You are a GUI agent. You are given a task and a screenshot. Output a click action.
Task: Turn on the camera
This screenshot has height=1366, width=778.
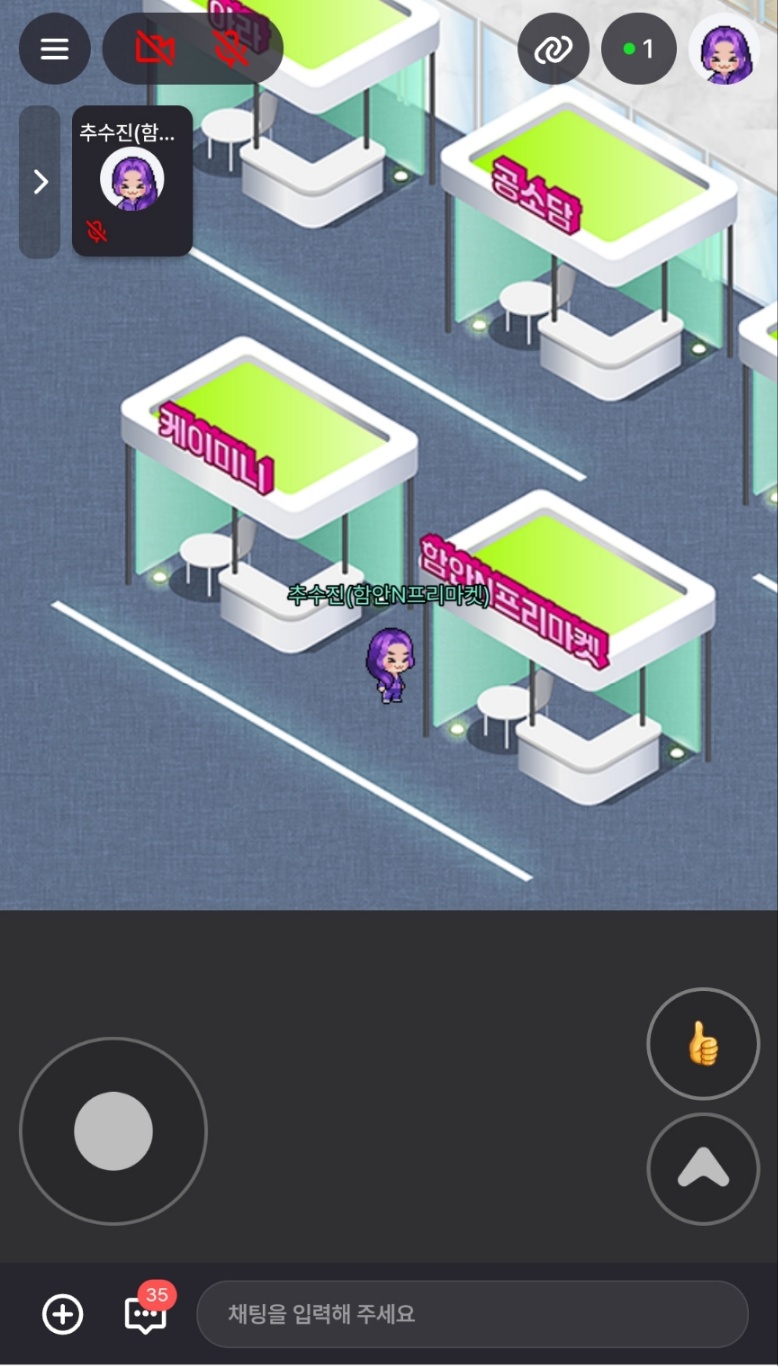pyautogui.click(x=155, y=49)
